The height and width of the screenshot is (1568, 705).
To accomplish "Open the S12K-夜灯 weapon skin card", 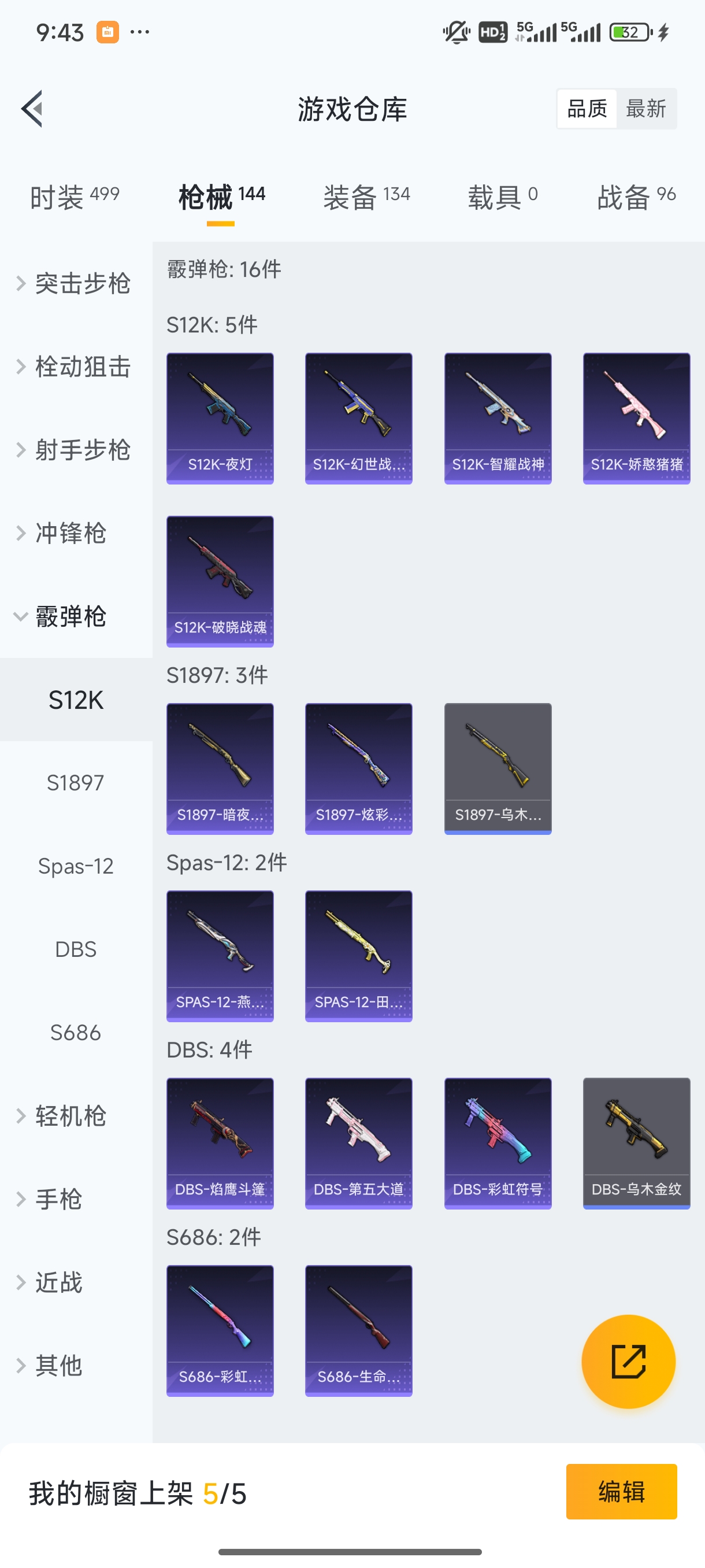I will pos(220,417).
